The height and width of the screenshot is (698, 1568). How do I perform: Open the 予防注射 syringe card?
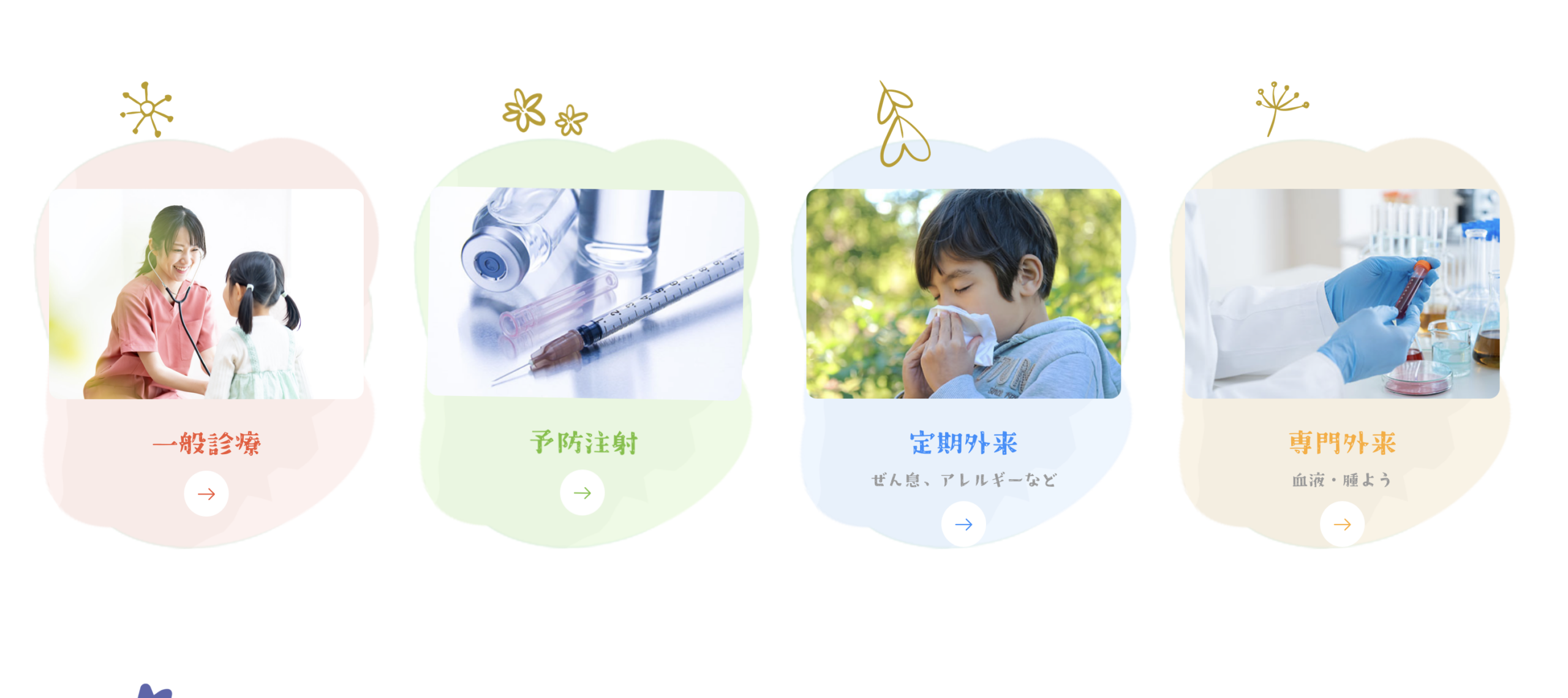[586, 294]
